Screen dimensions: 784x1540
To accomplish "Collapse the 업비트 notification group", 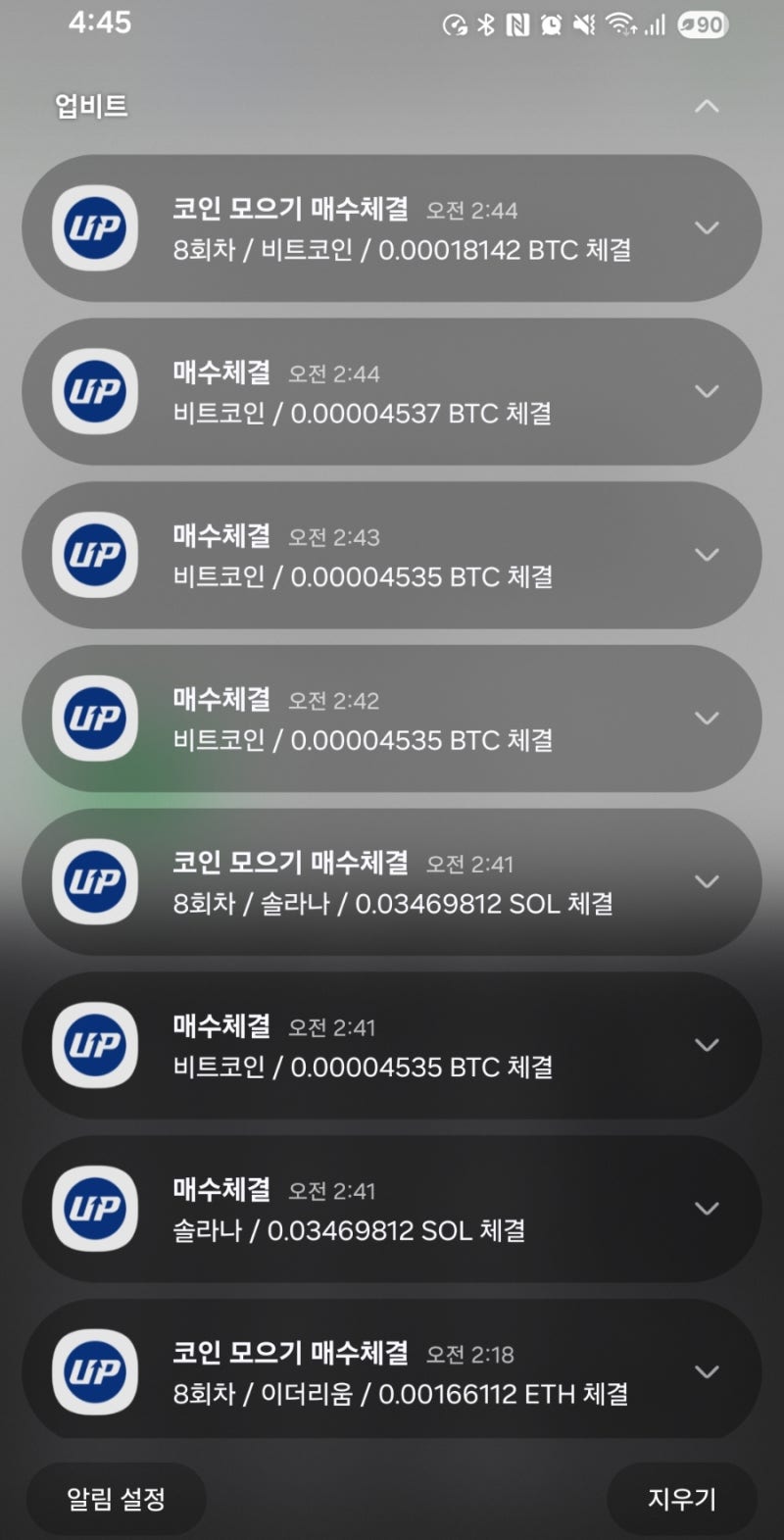I will click(x=708, y=106).
